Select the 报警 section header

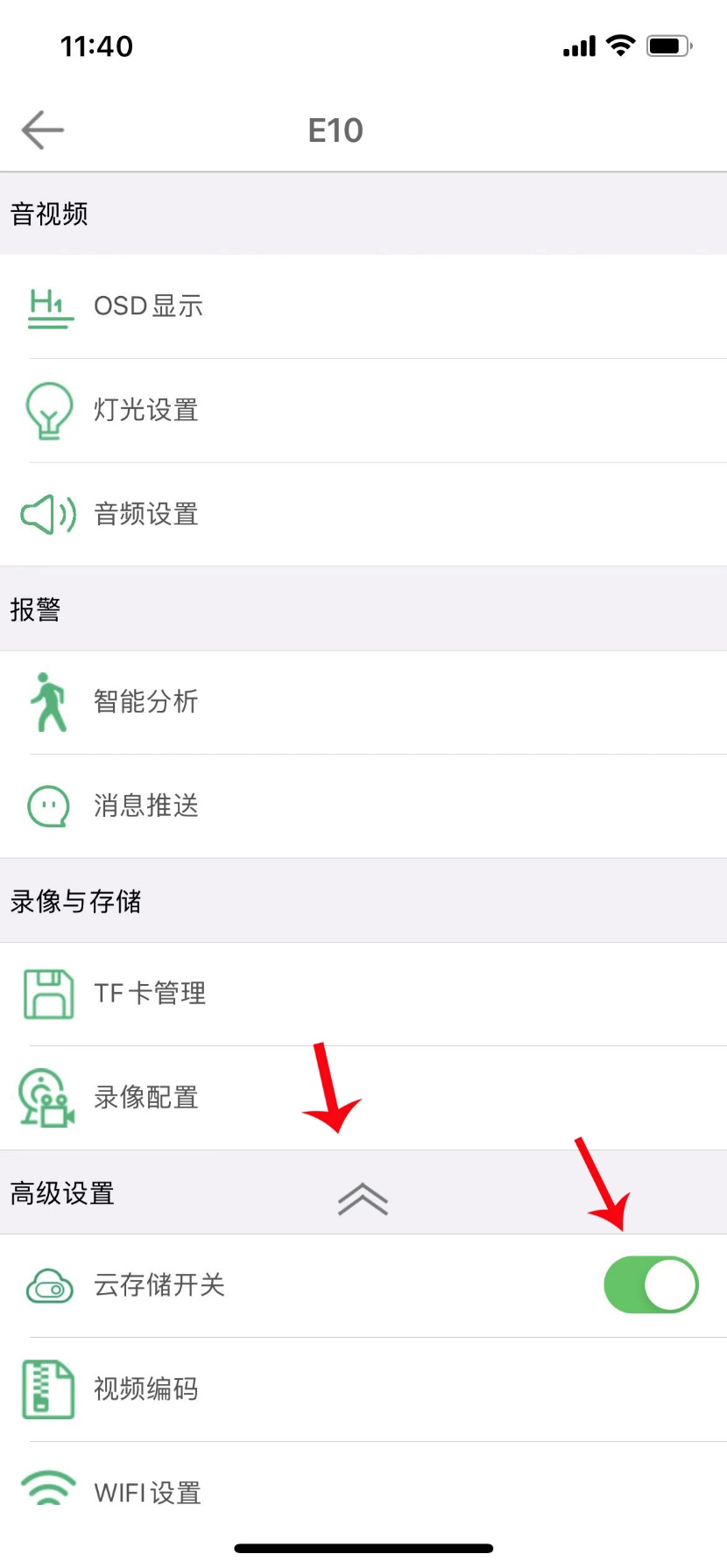35,608
